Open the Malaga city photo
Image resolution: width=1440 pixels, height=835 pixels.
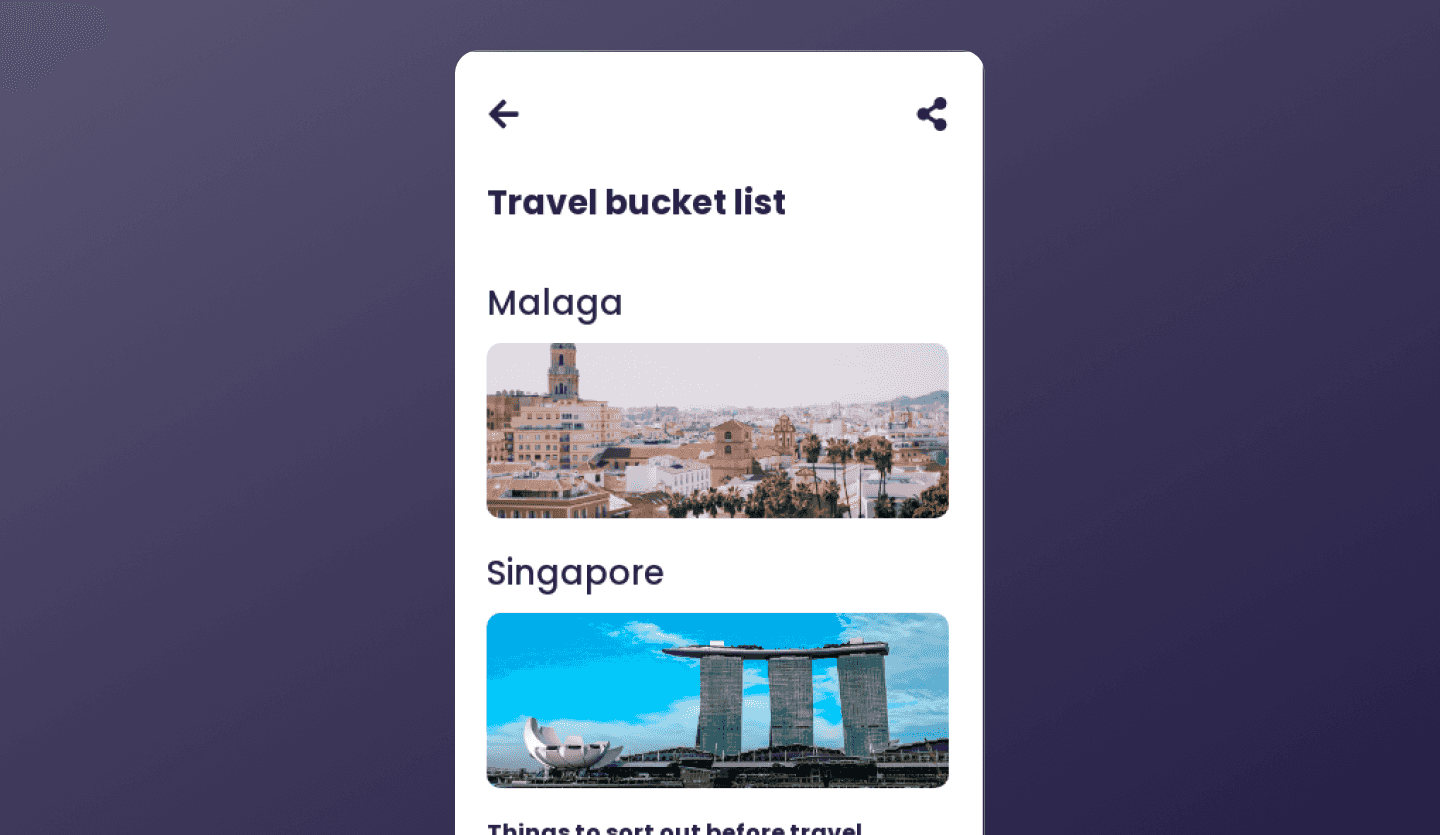(717, 430)
